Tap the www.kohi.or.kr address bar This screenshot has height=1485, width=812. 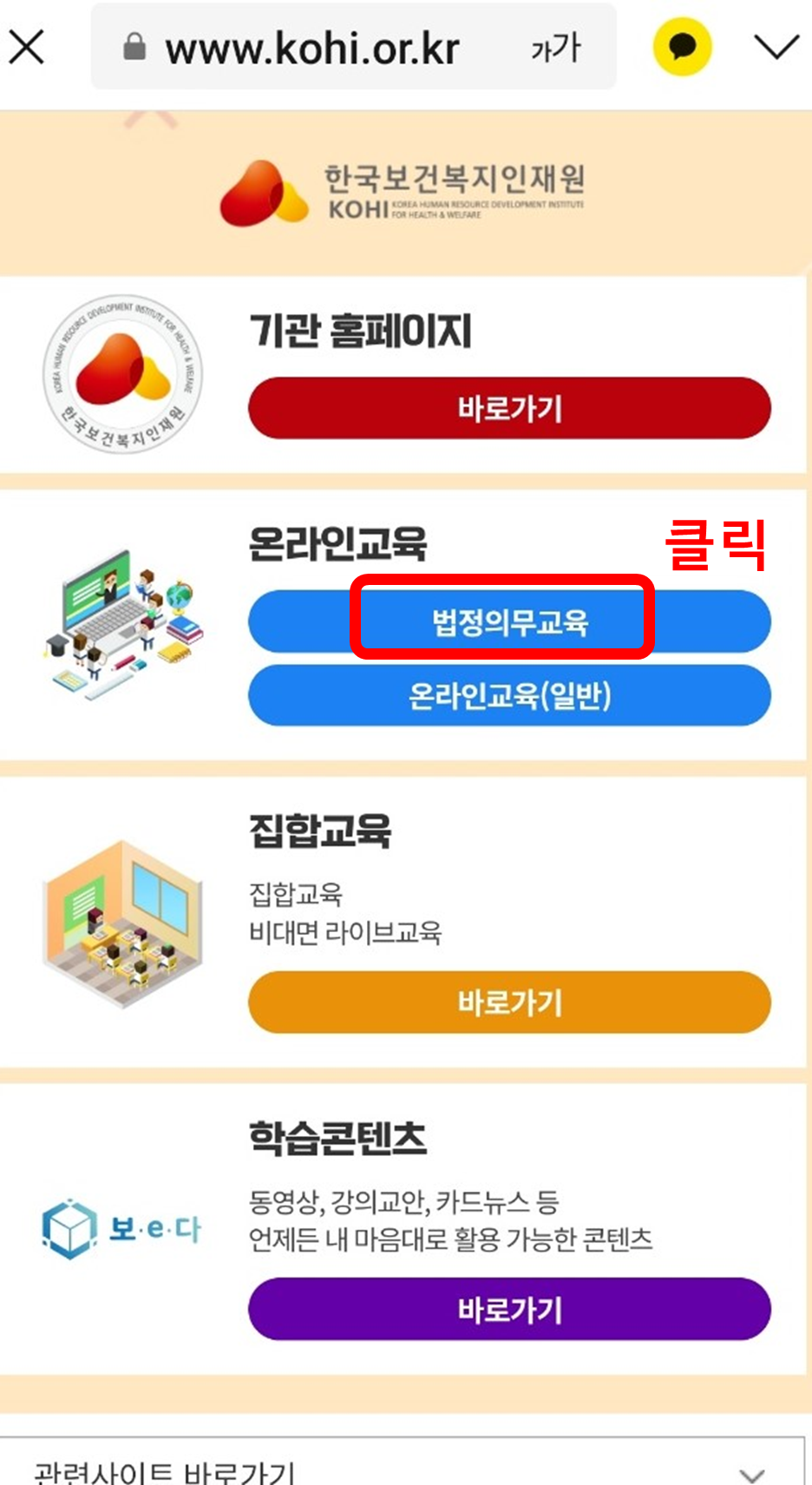312,49
